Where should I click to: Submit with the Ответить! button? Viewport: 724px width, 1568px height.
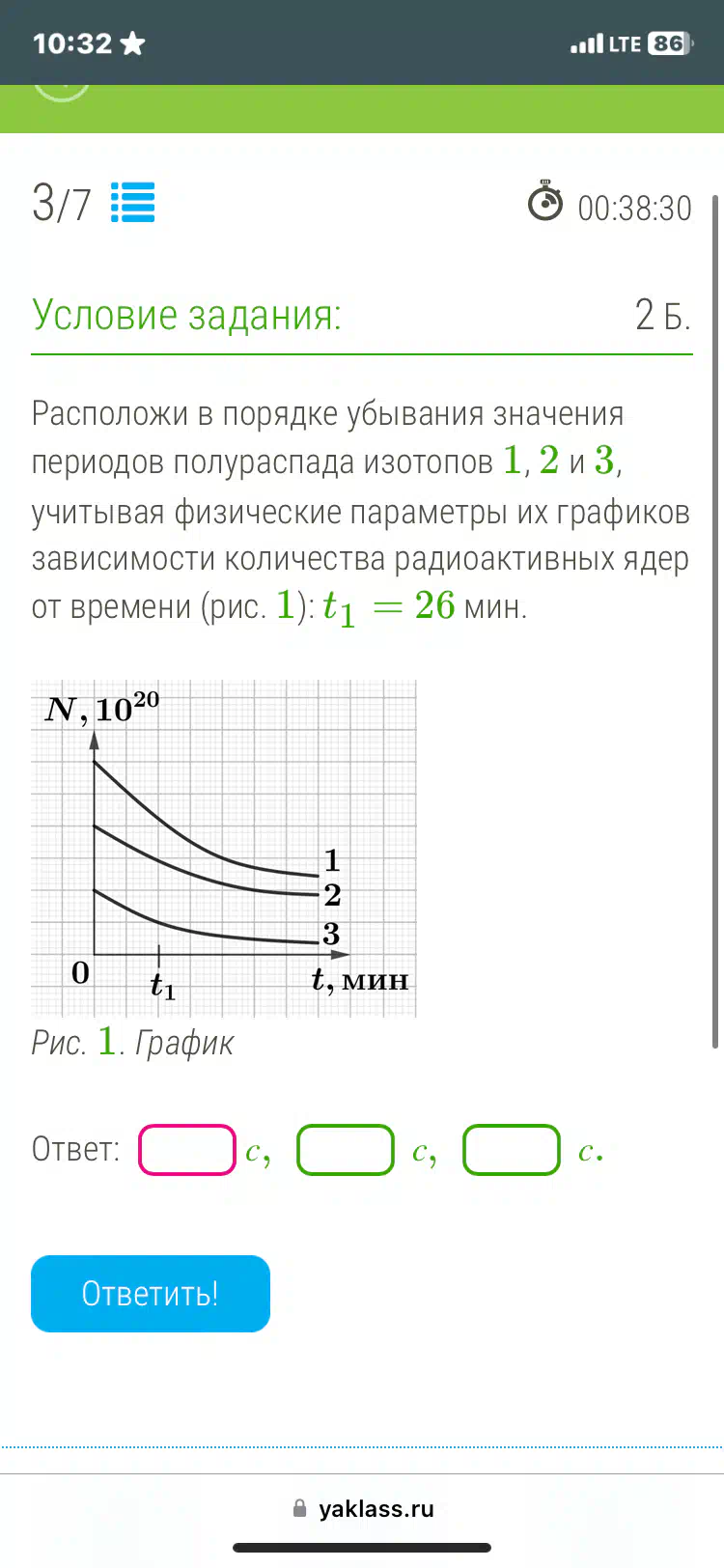coord(151,1294)
